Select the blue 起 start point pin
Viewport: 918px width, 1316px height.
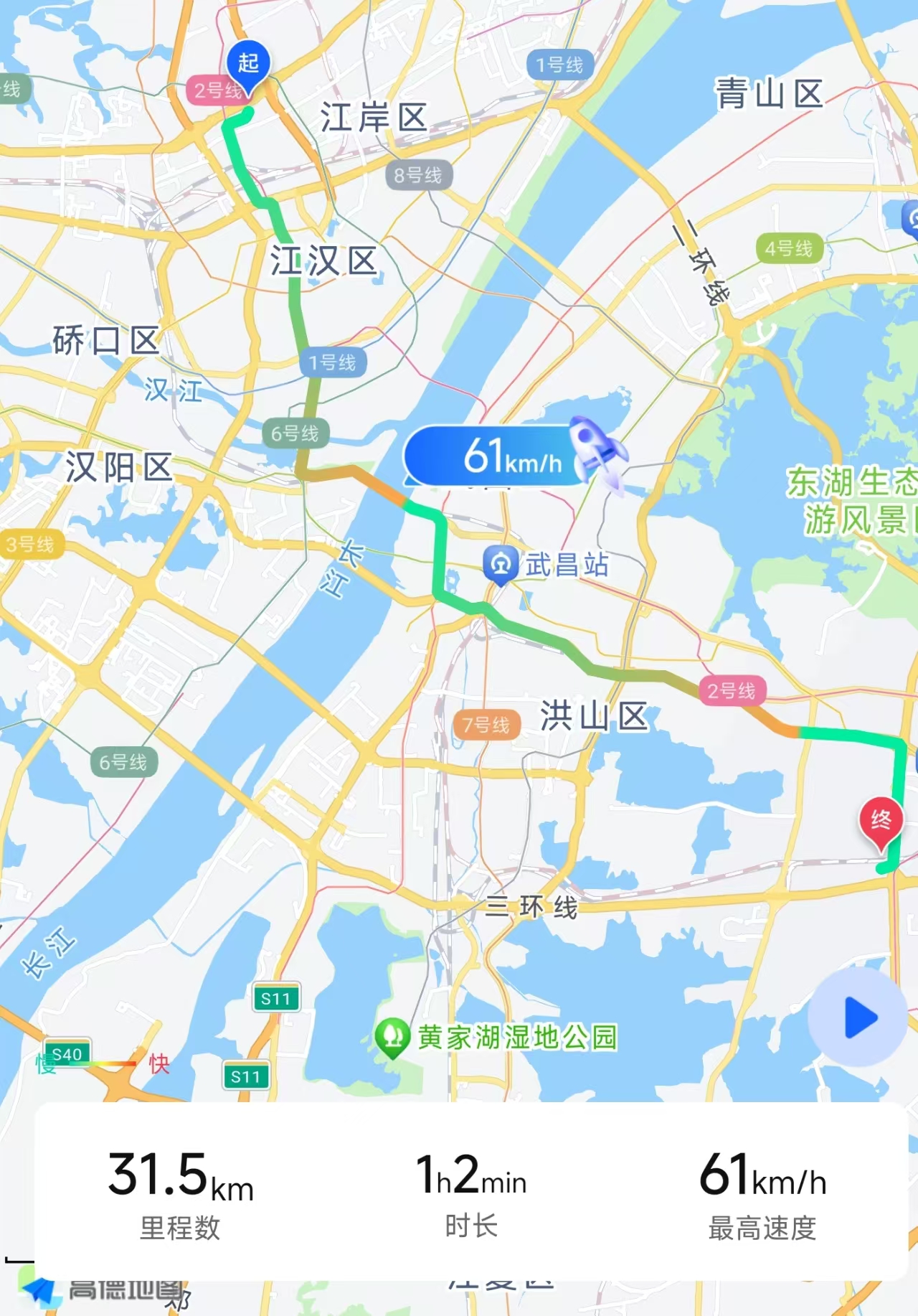coord(248,65)
